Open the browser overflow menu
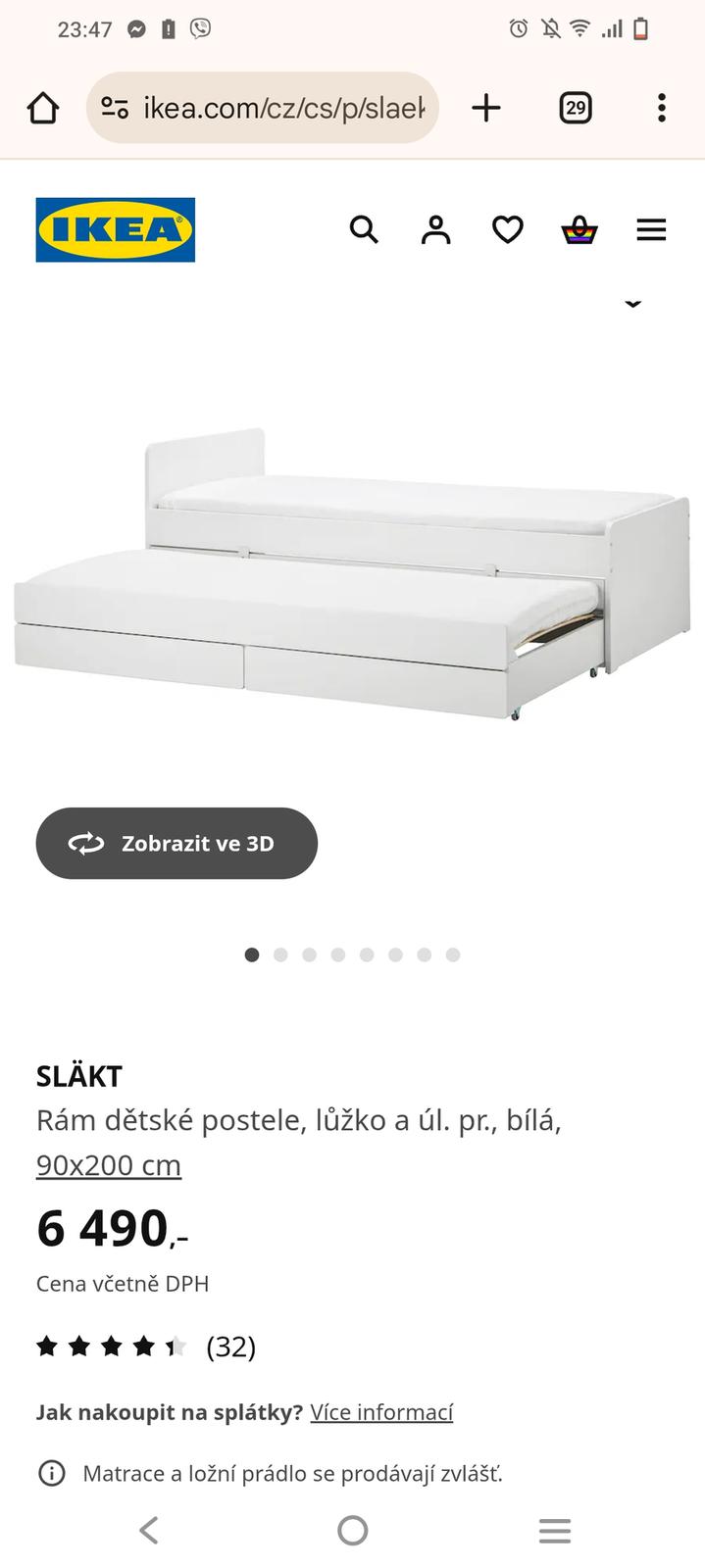 662,108
